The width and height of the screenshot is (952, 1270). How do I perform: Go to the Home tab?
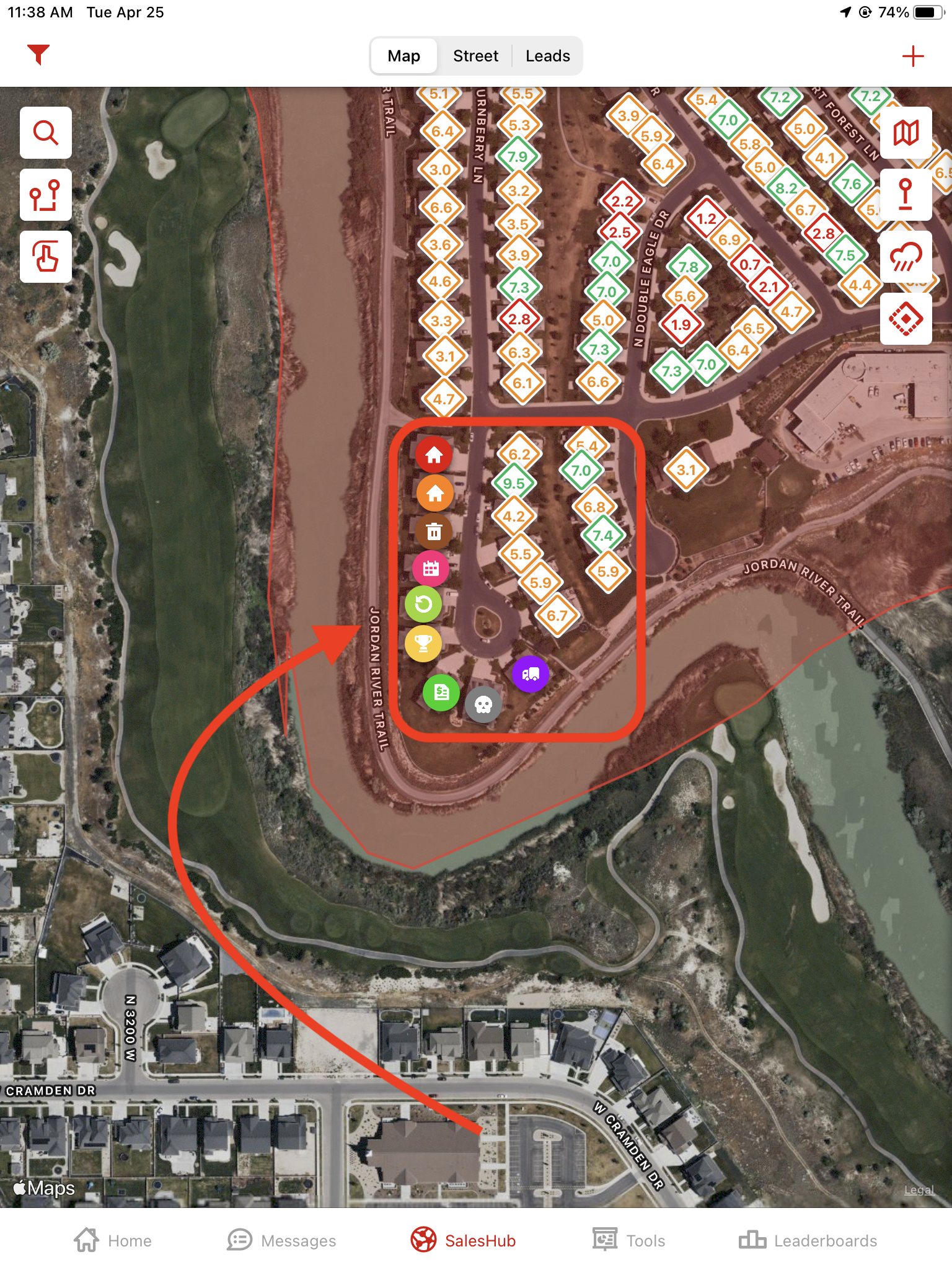coord(113,1240)
